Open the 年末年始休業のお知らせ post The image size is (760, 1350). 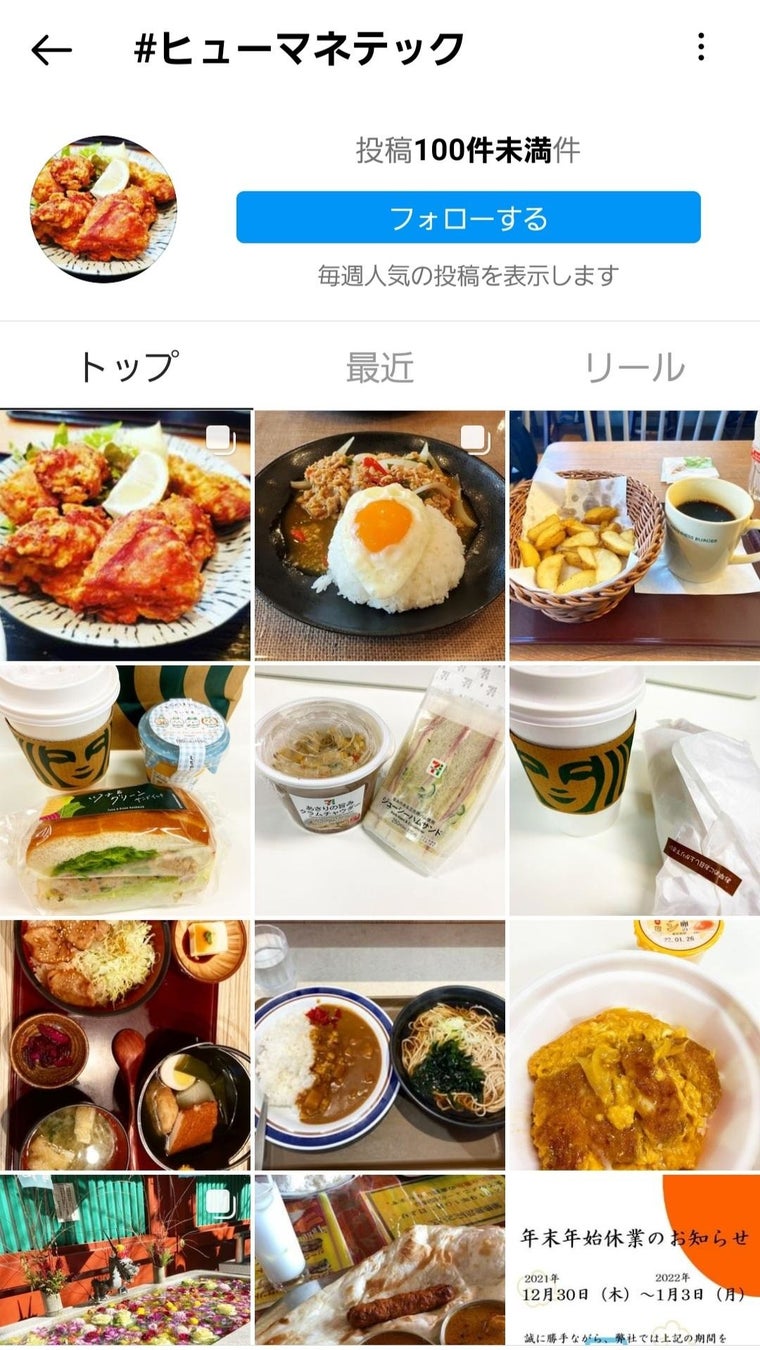coord(634,1260)
